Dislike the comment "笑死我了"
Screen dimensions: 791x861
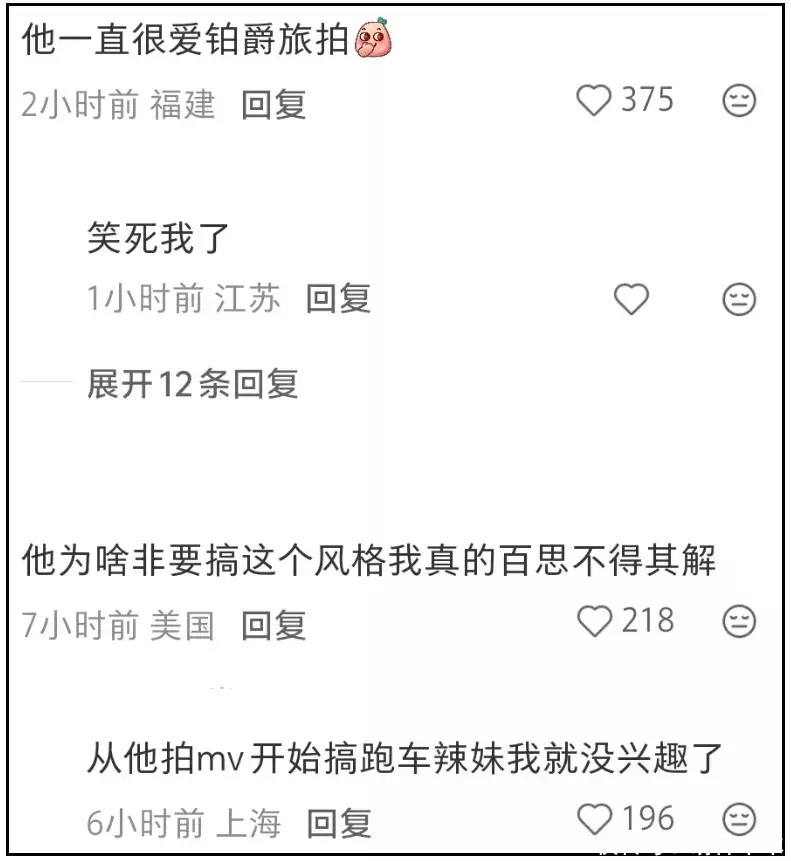739,299
